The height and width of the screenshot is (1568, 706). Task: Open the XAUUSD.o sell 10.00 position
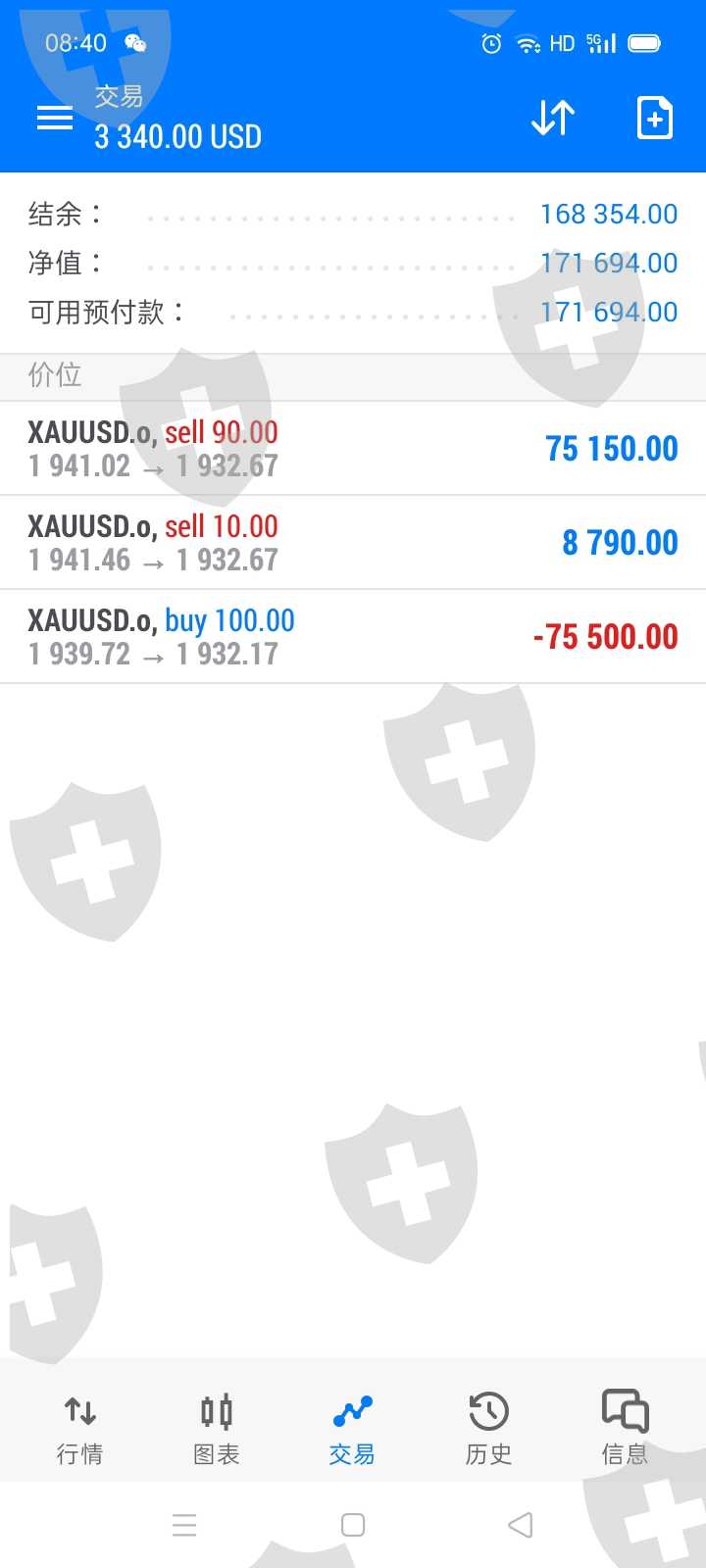pos(353,542)
